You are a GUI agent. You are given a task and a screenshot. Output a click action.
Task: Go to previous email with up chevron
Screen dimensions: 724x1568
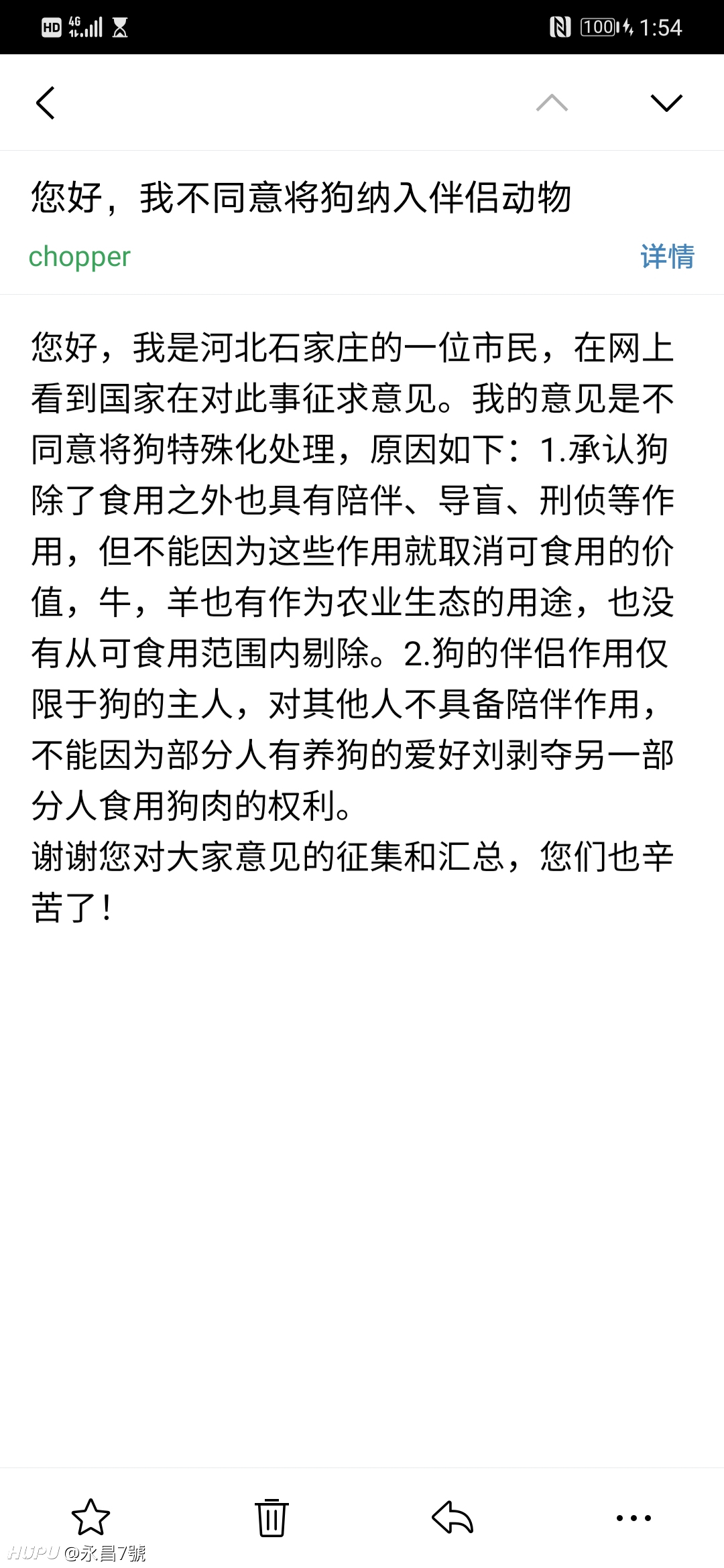pos(552,103)
